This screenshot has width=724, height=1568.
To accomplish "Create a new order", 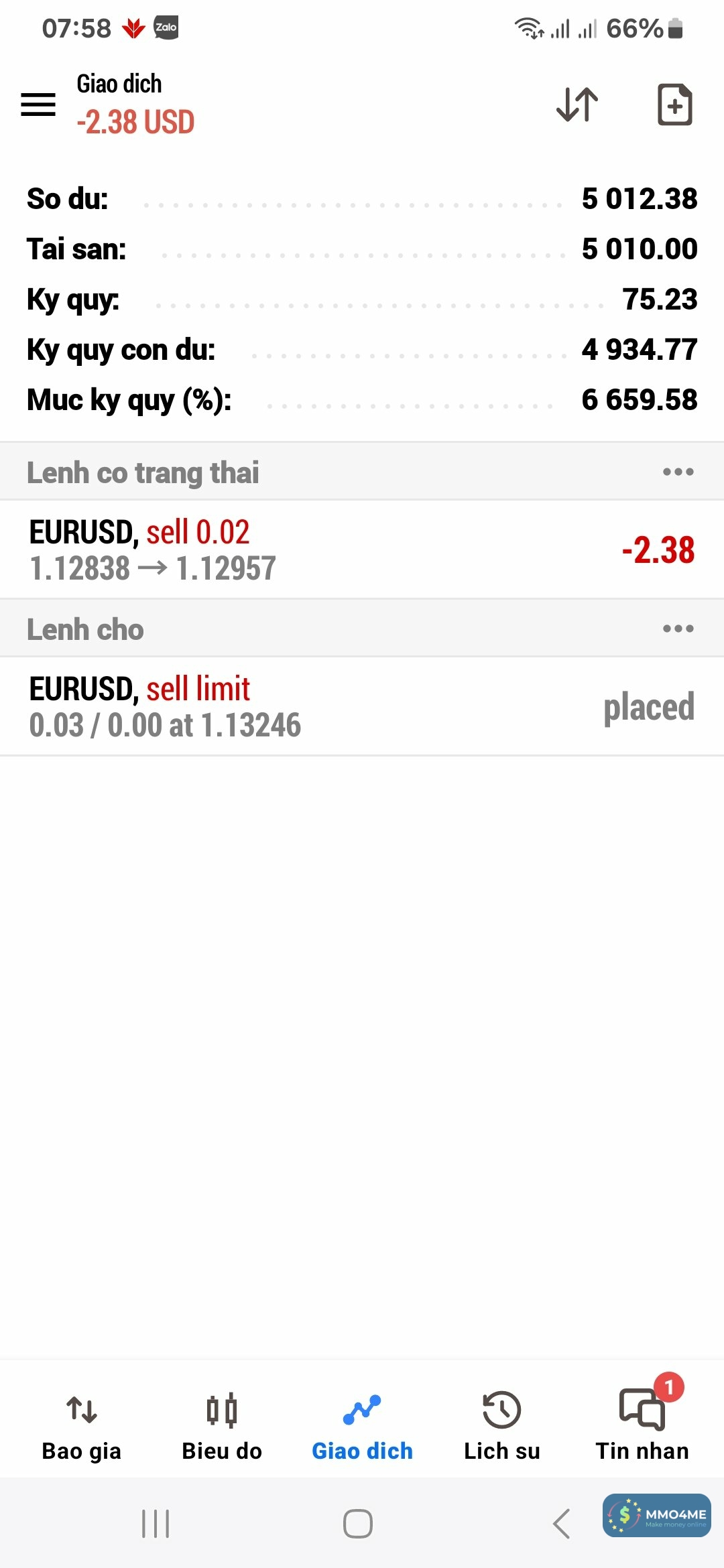I will pyautogui.click(x=674, y=105).
